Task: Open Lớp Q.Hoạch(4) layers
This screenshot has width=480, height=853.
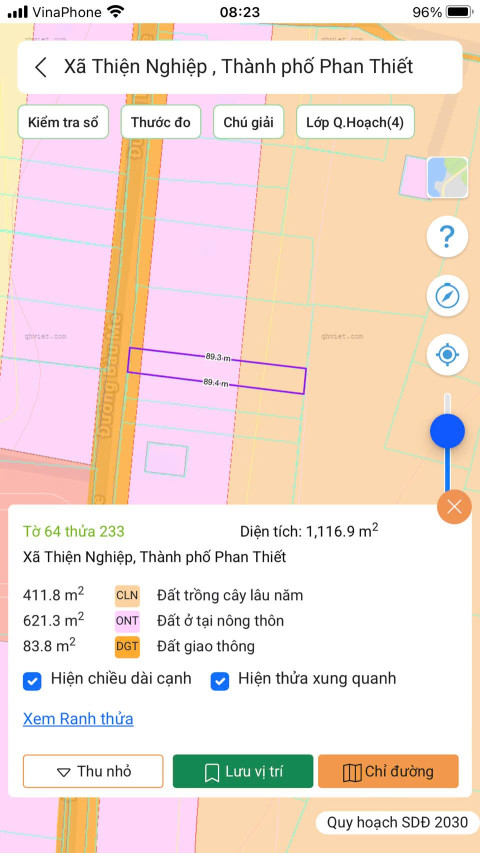Action: coord(355,122)
